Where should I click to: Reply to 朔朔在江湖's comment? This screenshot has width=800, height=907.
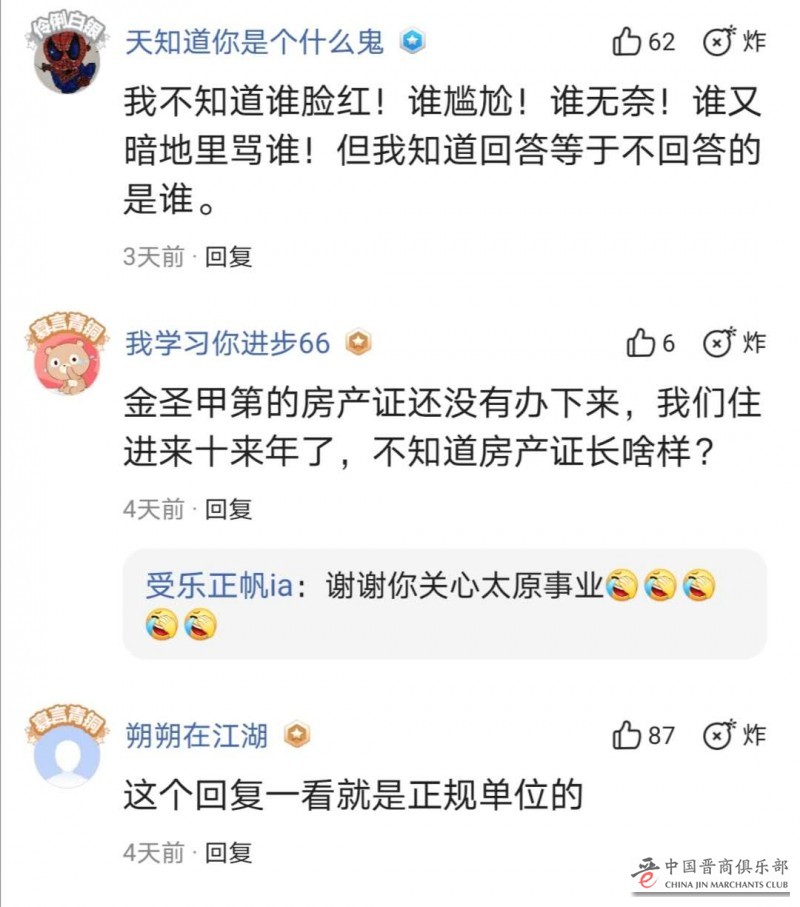229,853
